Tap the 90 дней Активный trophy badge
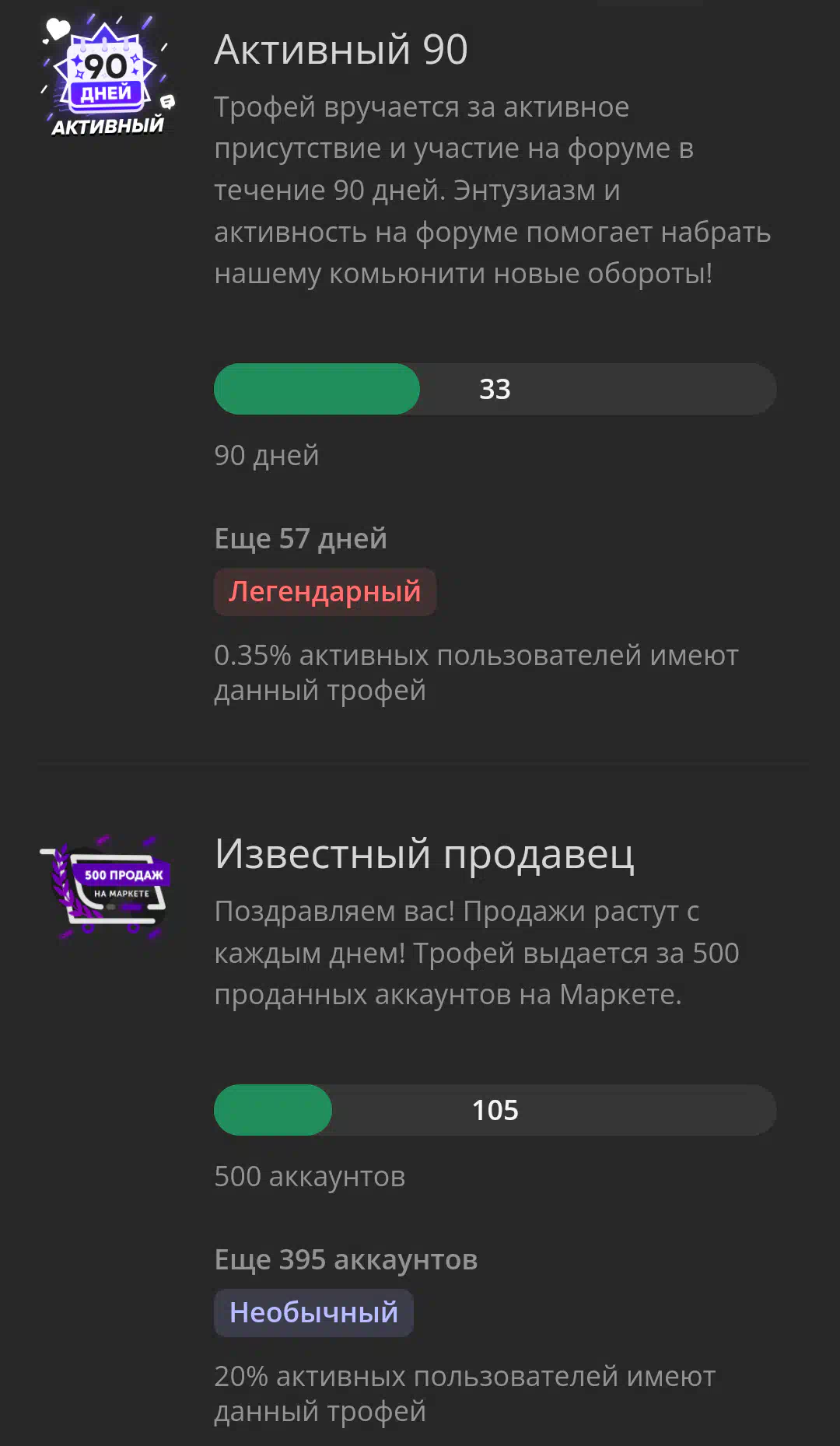 (x=107, y=76)
